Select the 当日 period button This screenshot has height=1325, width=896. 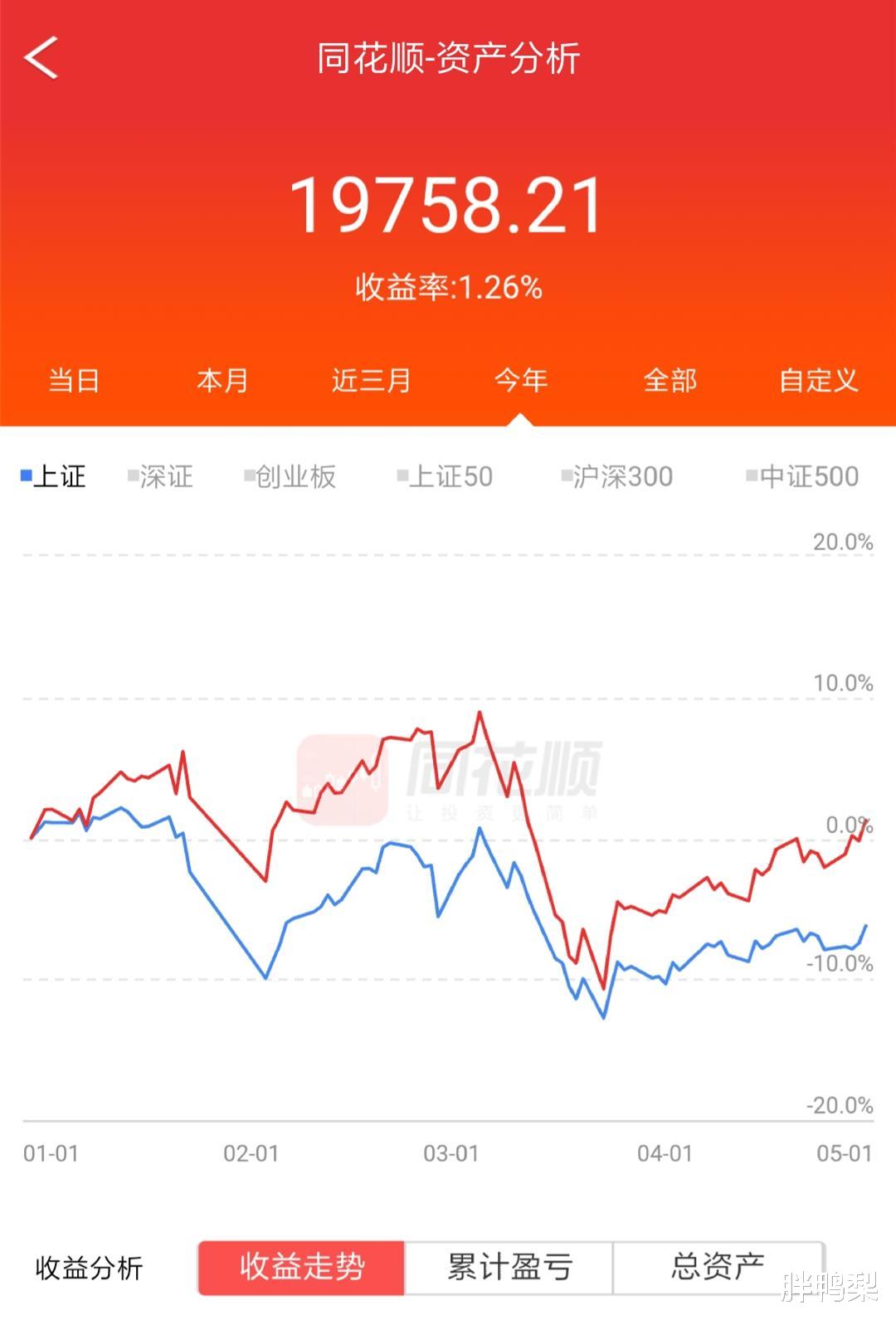pyautogui.click(x=73, y=381)
